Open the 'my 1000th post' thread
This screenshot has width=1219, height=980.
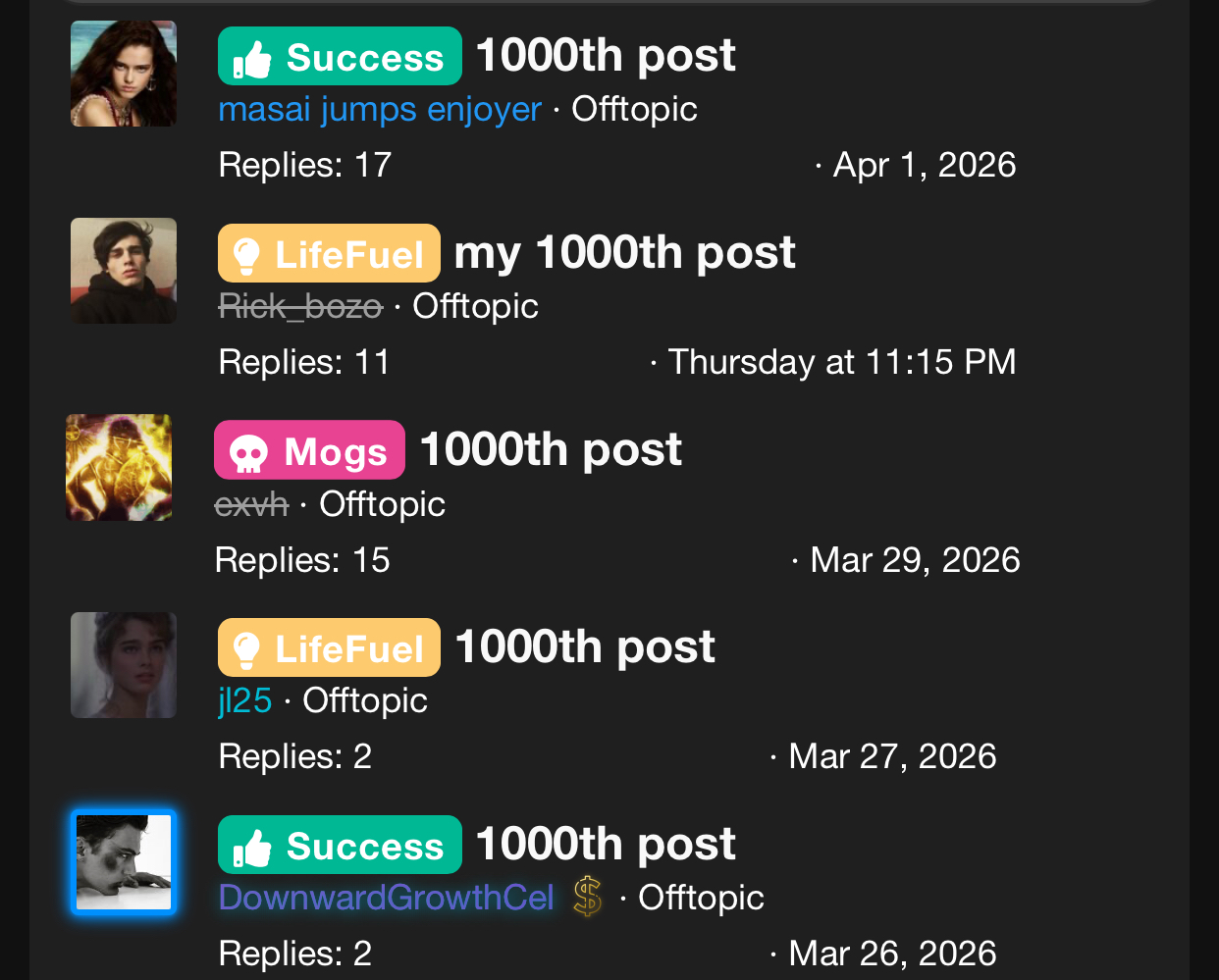(x=624, y=253)
